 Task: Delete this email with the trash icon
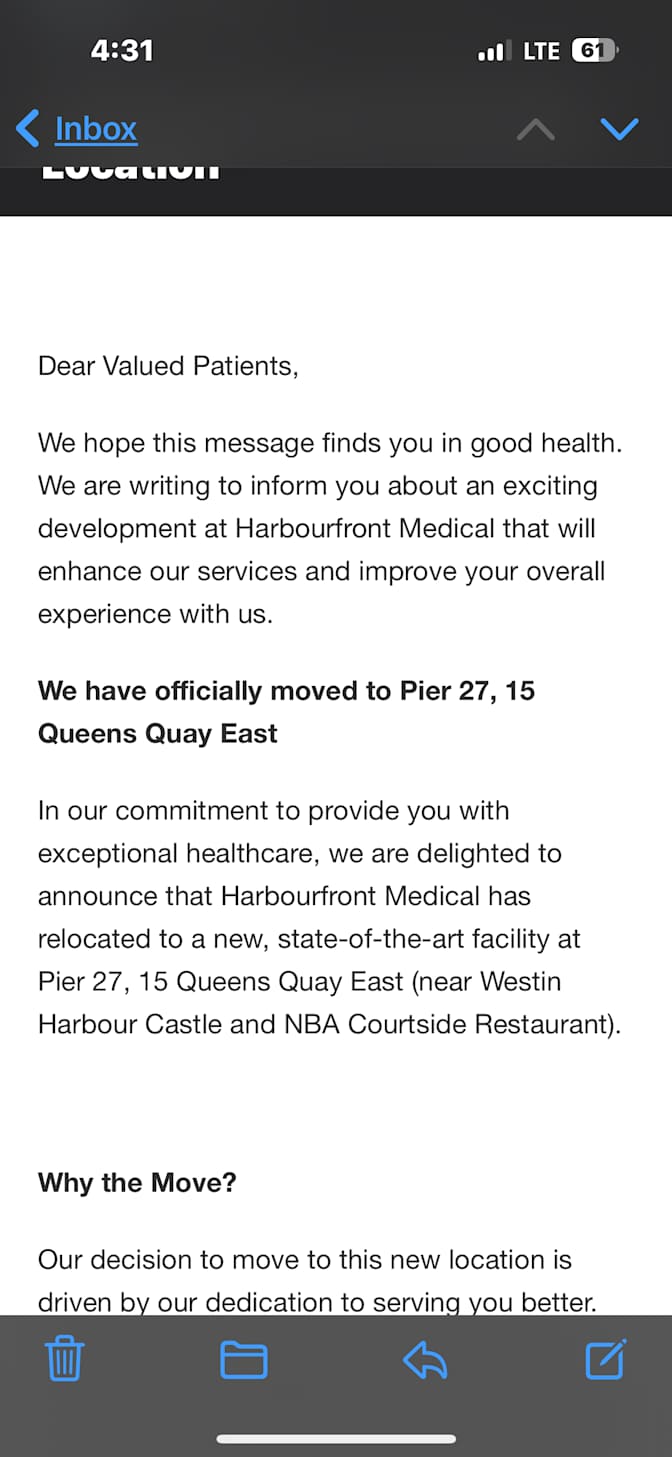coord(65,1360)
